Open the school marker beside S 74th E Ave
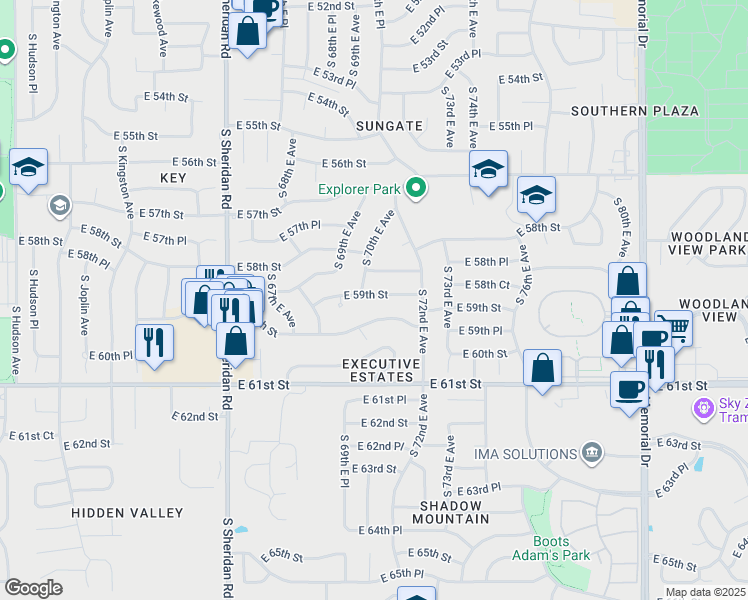The width and height of the screenshot is (748, 600). point(488,171)
